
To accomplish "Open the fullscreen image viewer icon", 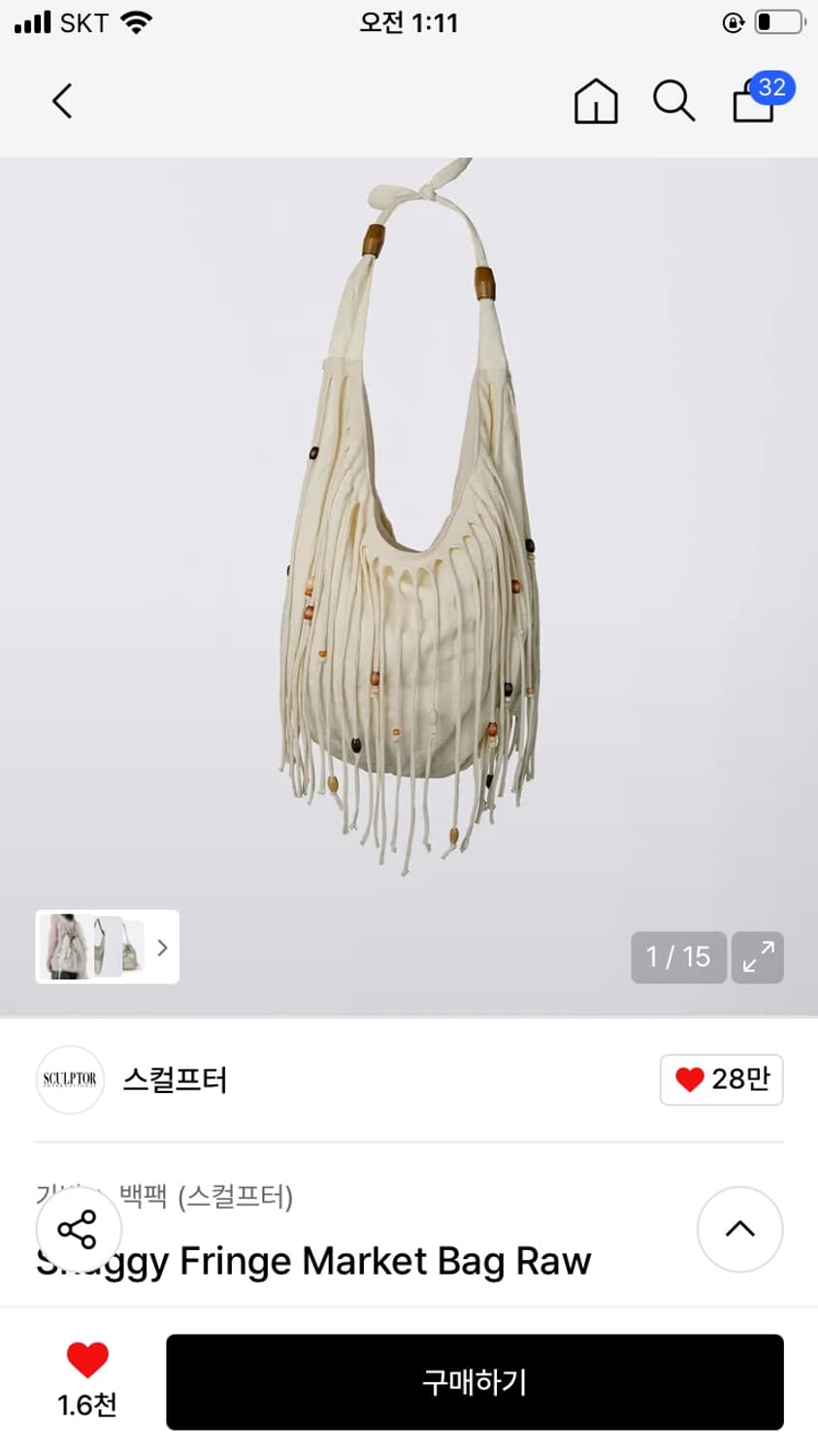I will click(757, 957).
